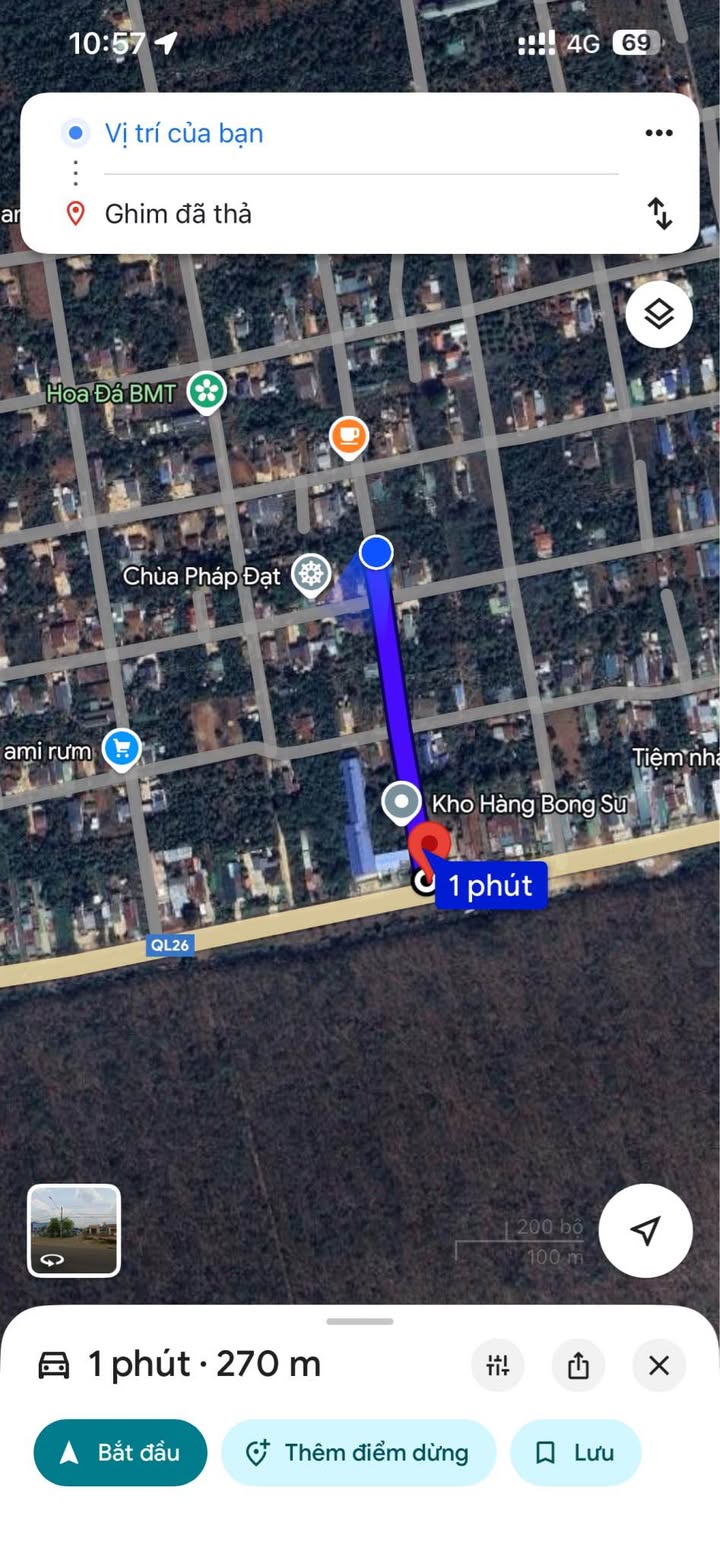Swap start and destination points

[x=660, y=213]
